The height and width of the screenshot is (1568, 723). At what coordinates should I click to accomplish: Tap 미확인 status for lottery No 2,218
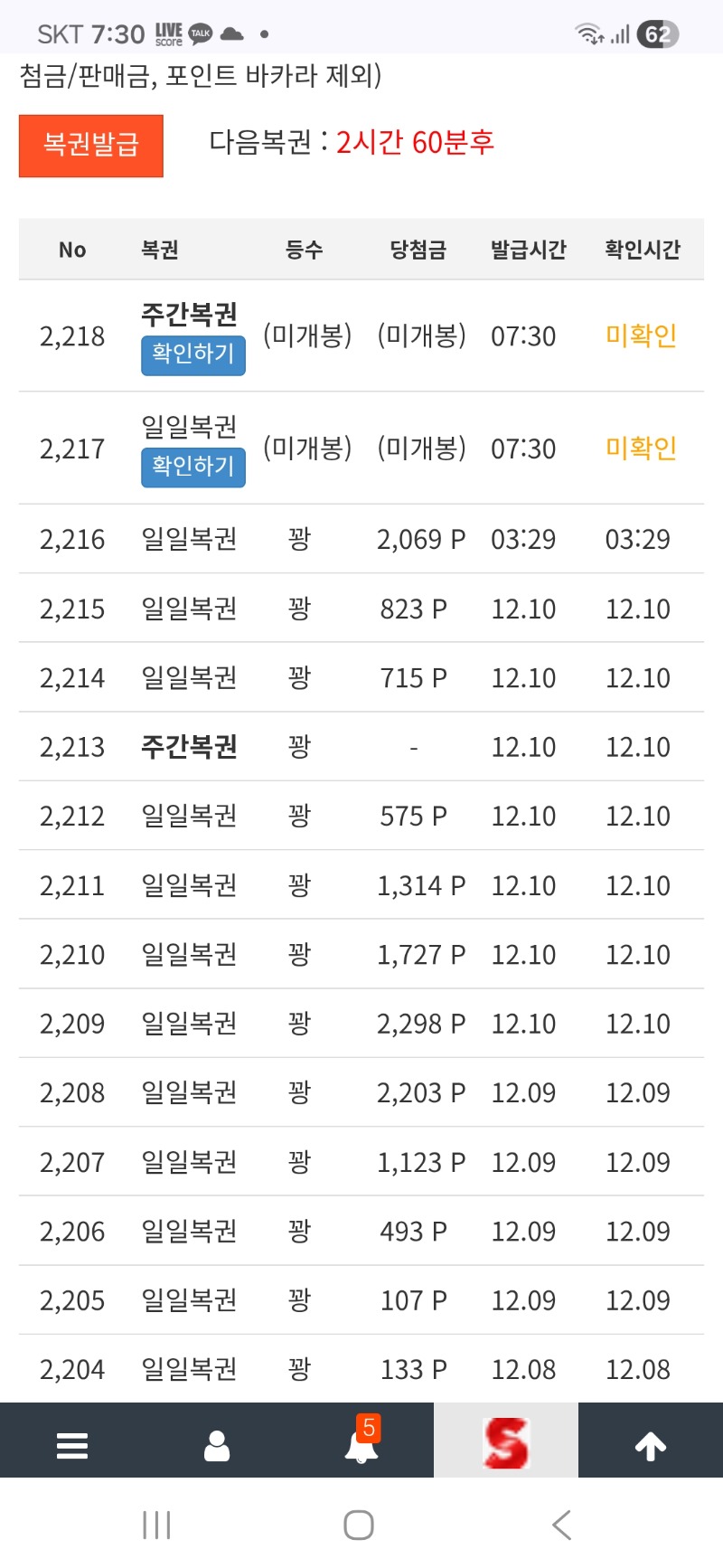[642, 335]
